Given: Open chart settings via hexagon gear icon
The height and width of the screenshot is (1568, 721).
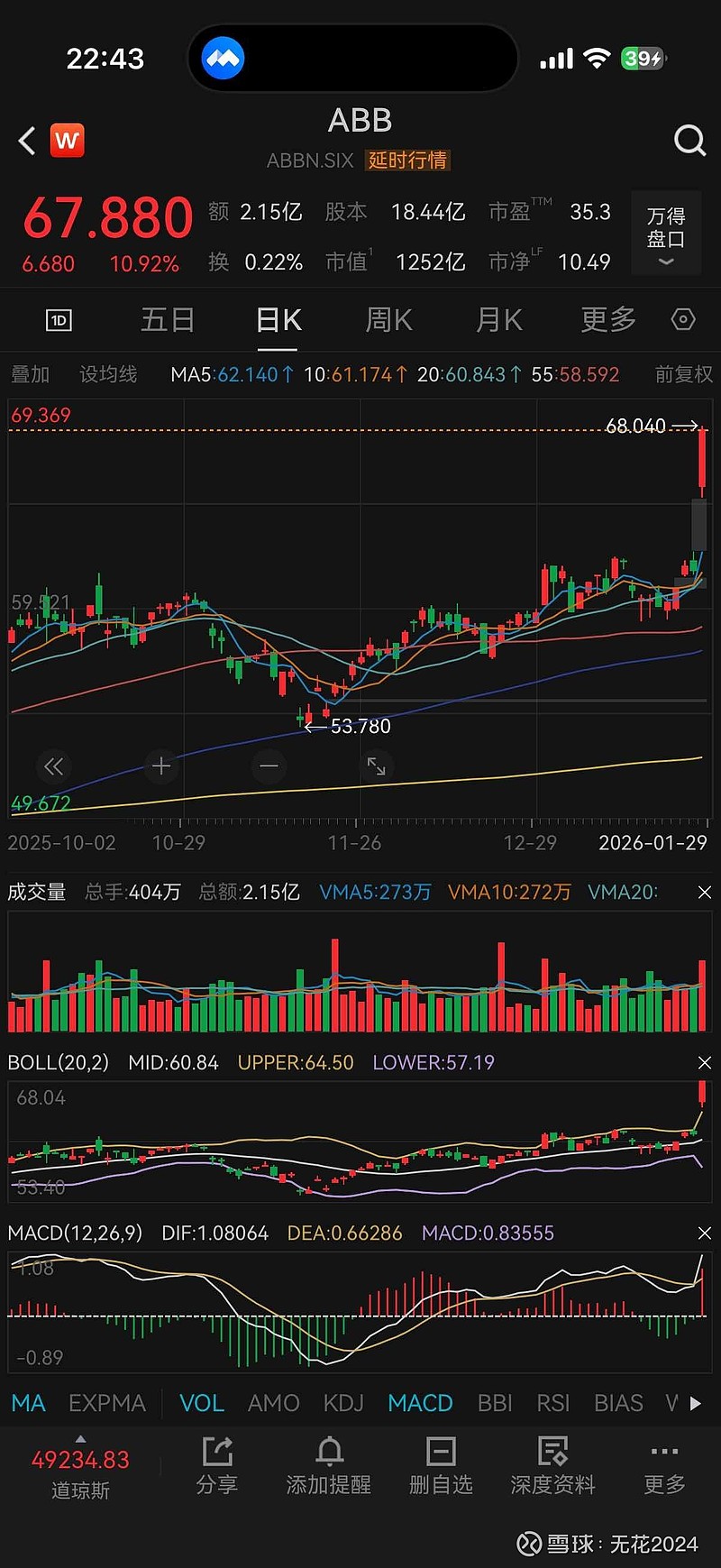Looking at the screenshot, I should [x=682, y=320].
